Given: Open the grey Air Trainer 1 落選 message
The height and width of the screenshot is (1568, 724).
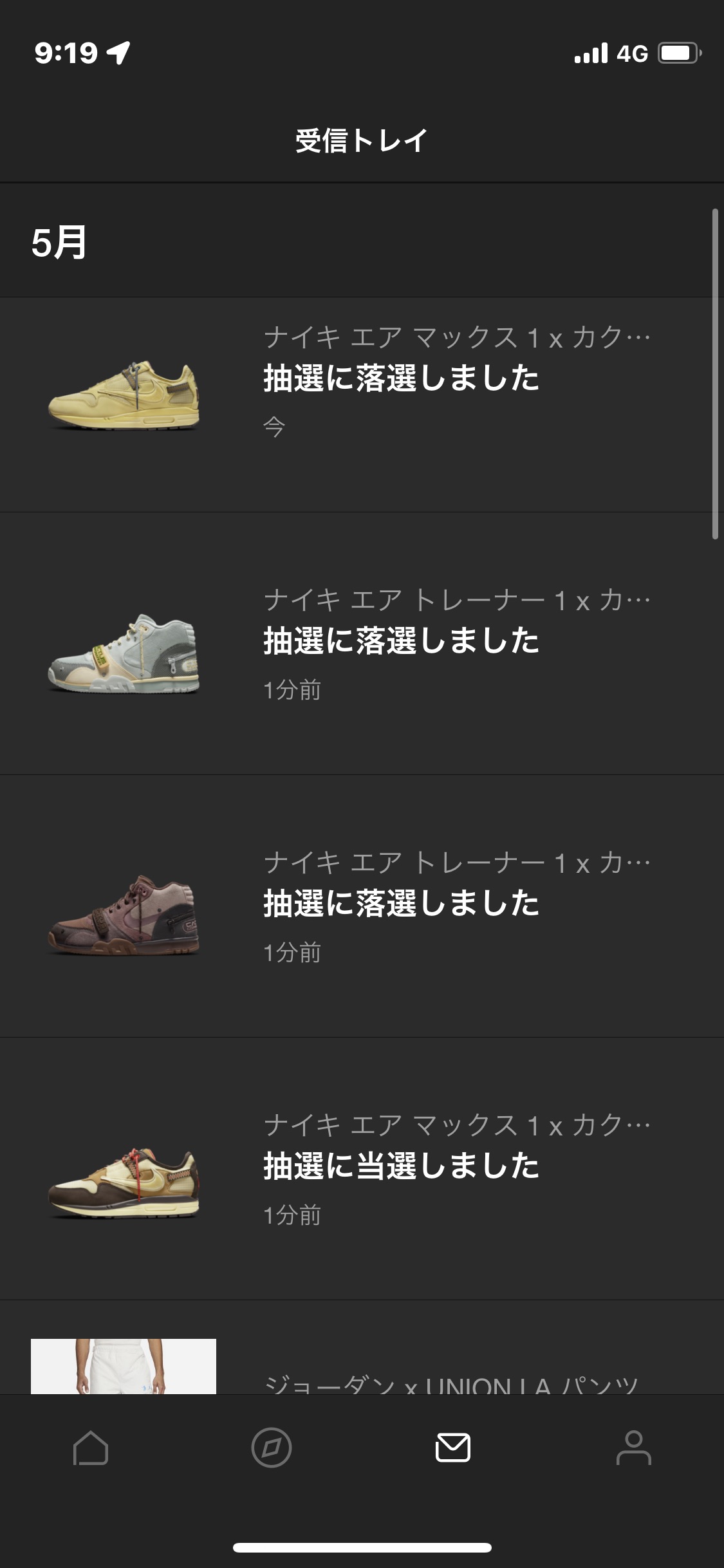Looking at the screenshot, I should [362, 644].
